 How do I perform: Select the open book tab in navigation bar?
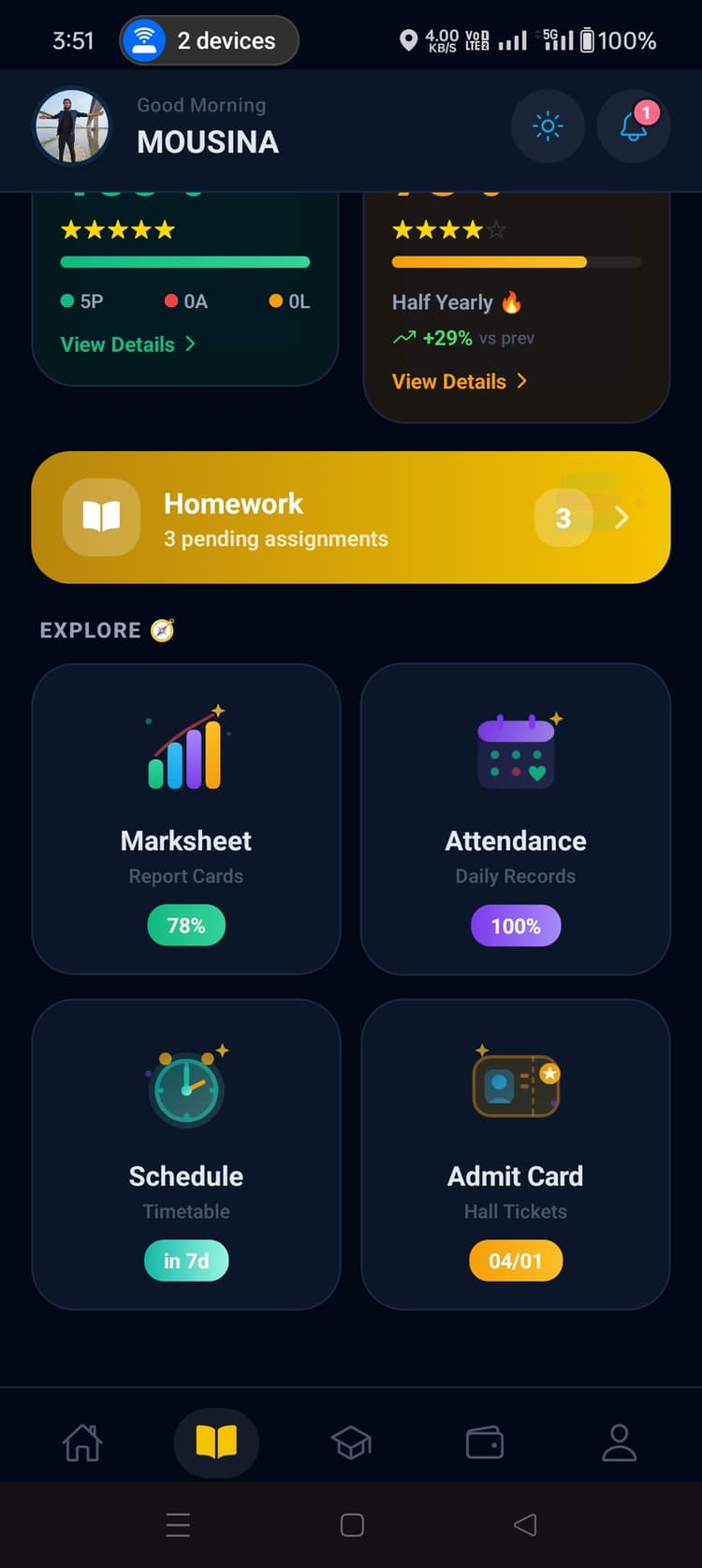216,1443
